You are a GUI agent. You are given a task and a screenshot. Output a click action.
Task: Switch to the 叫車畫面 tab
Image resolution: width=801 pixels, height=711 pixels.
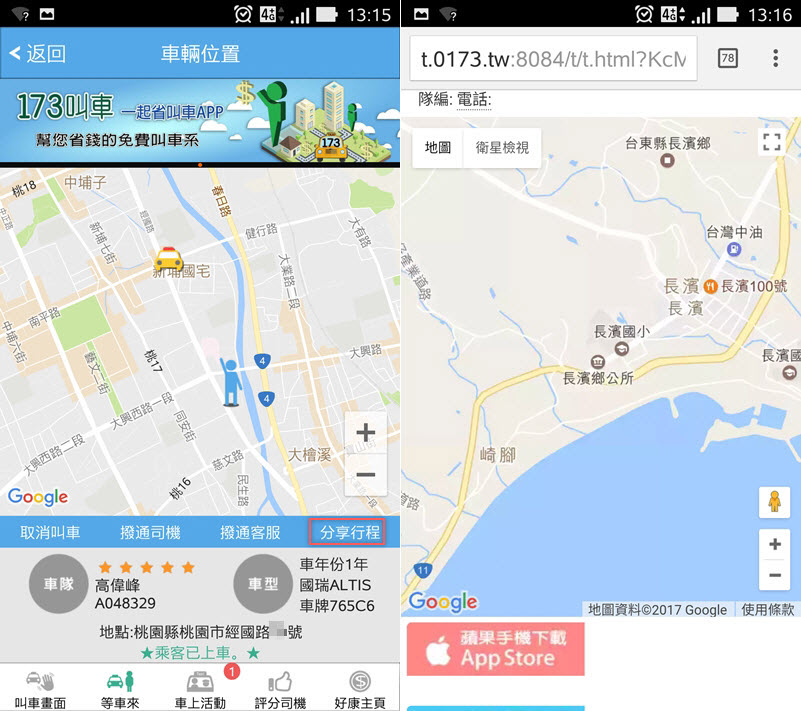(x=40, y=687)
